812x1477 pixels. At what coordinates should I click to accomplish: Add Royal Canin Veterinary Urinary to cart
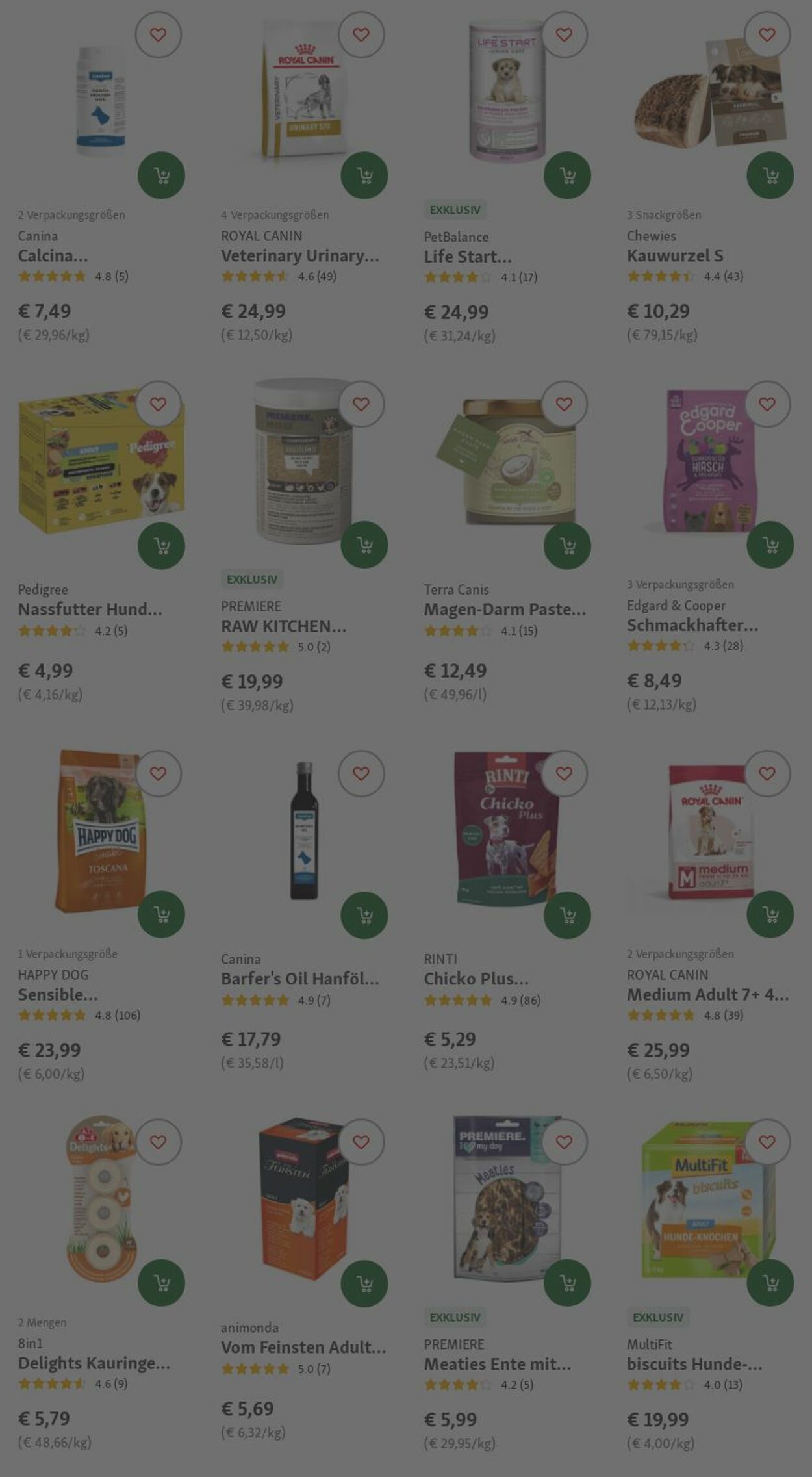(x=364, y=175)
